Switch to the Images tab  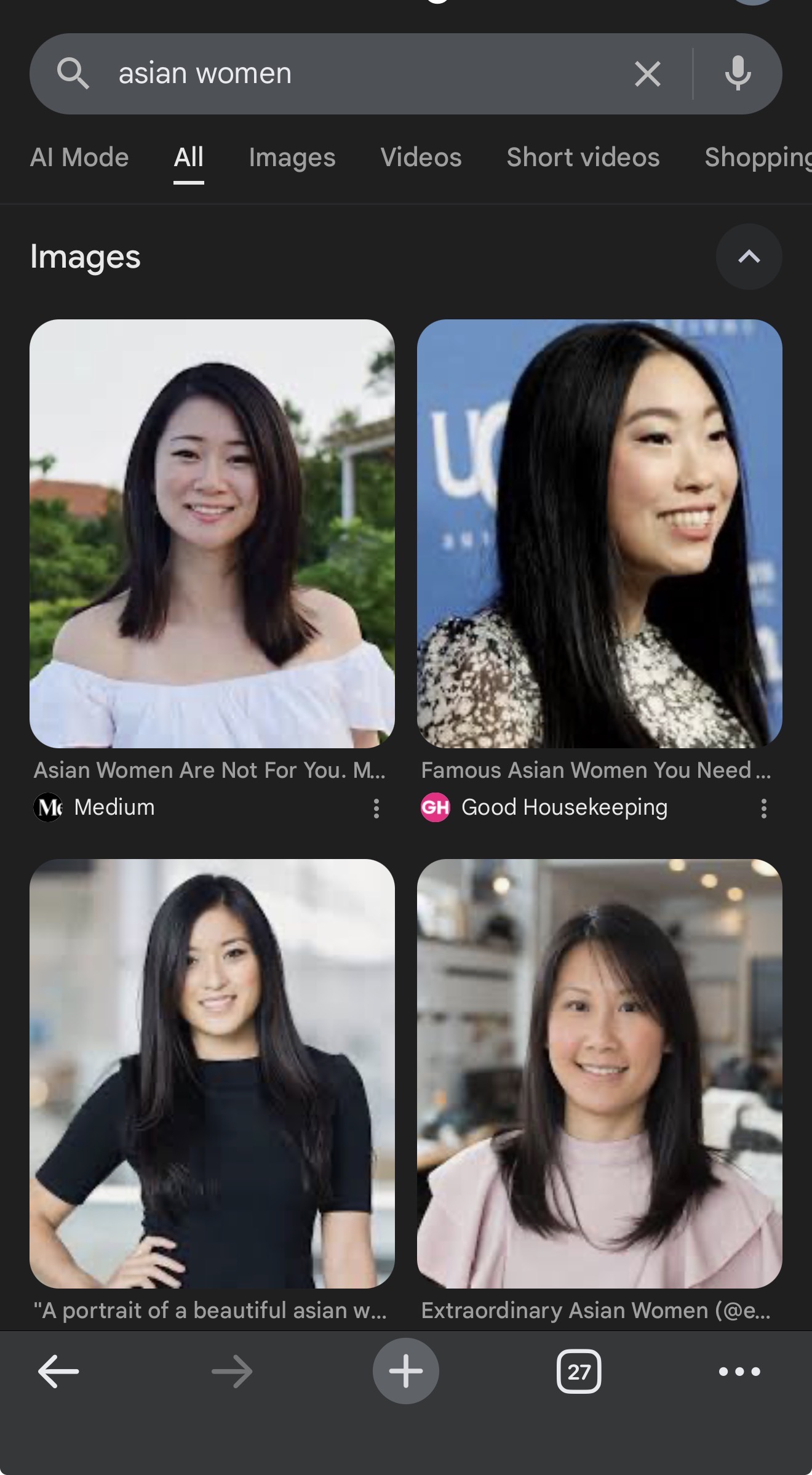pyautogui.click(x=292, y=158)
